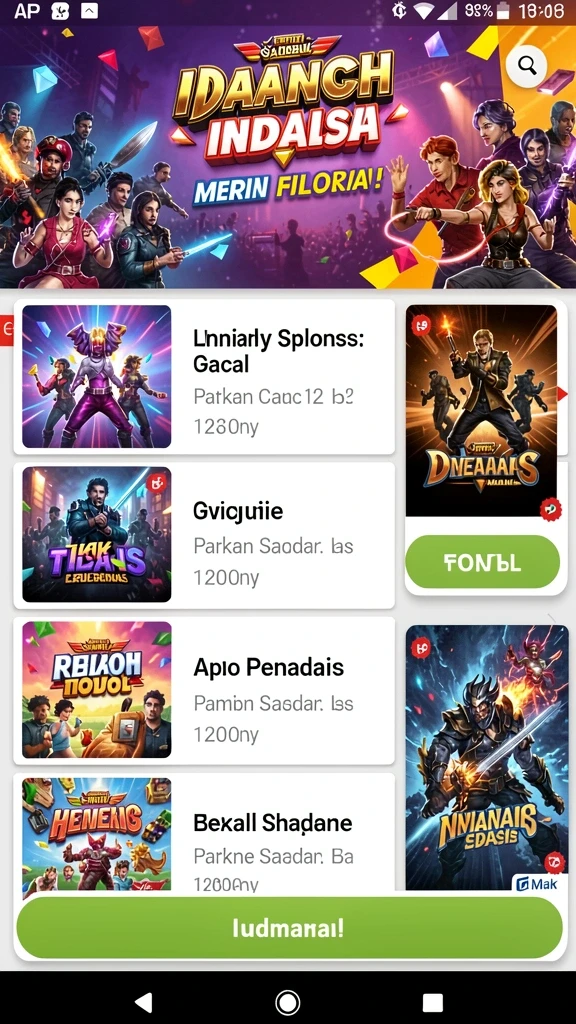The image size is (576, 1024).
Task: Tap the green FONBL button
Action: 483,562
